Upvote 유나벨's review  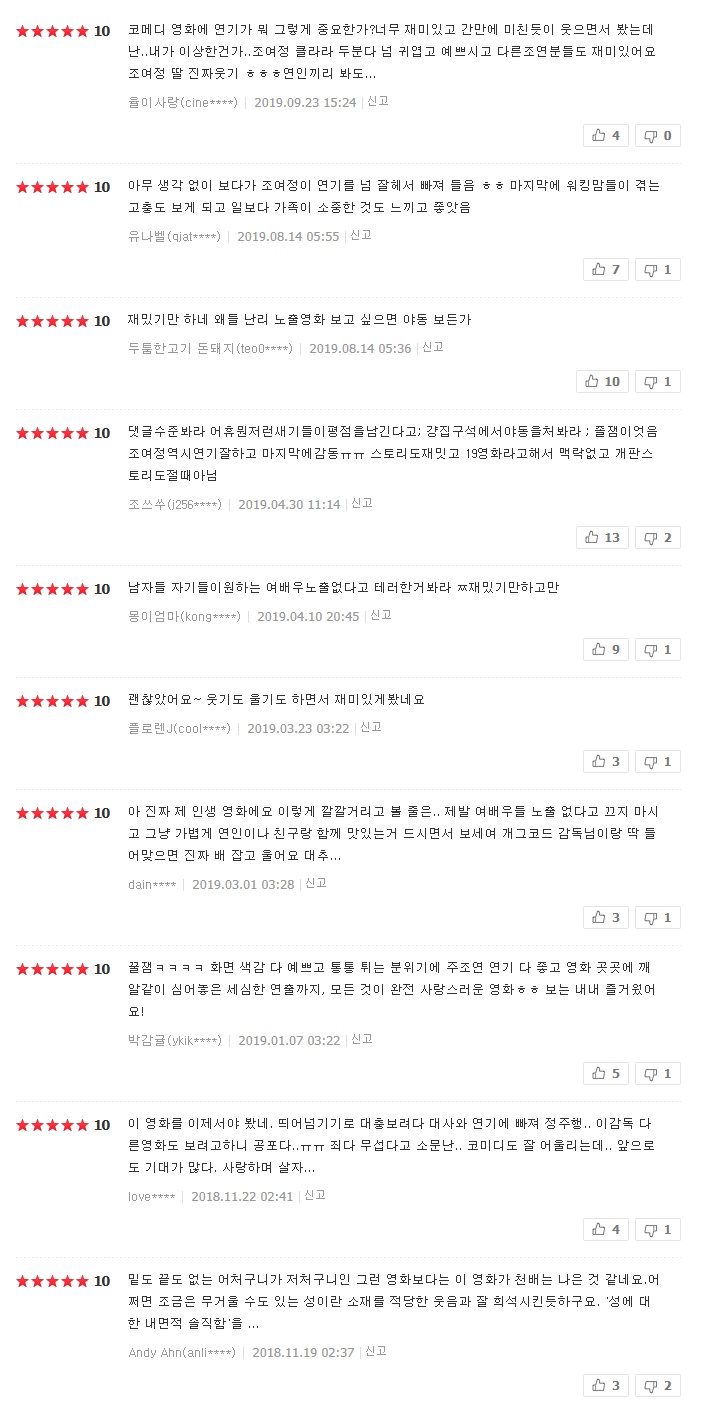coord(606,269)
